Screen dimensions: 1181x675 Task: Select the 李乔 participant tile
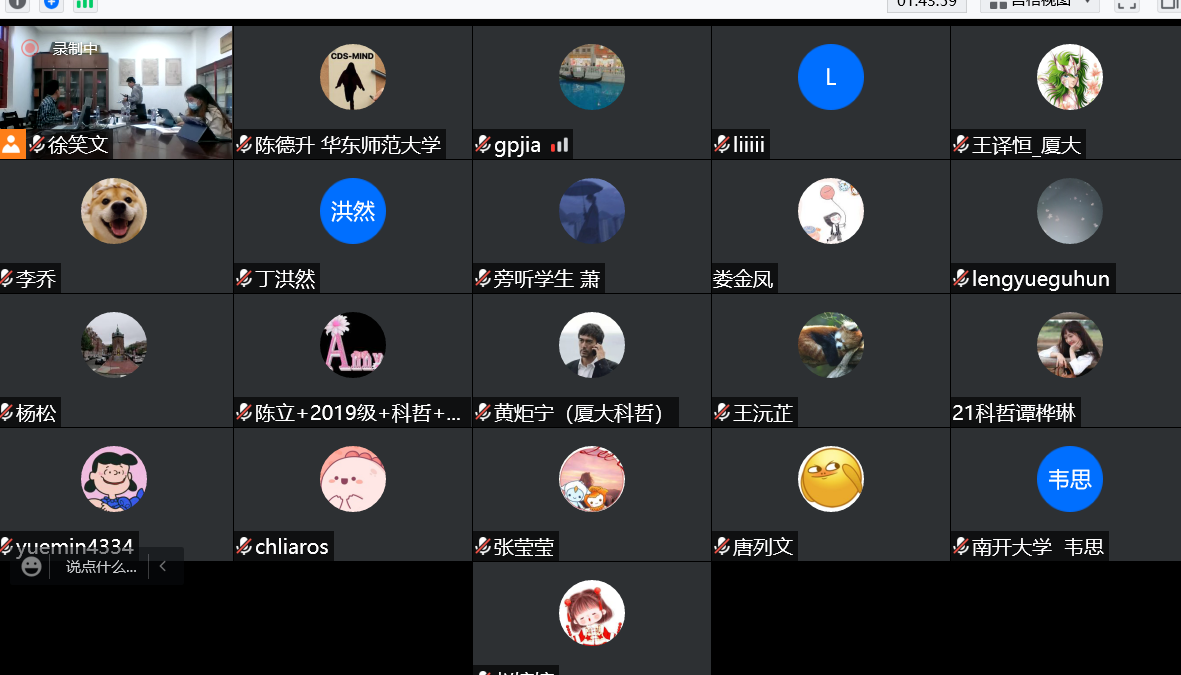pos(114,225)
